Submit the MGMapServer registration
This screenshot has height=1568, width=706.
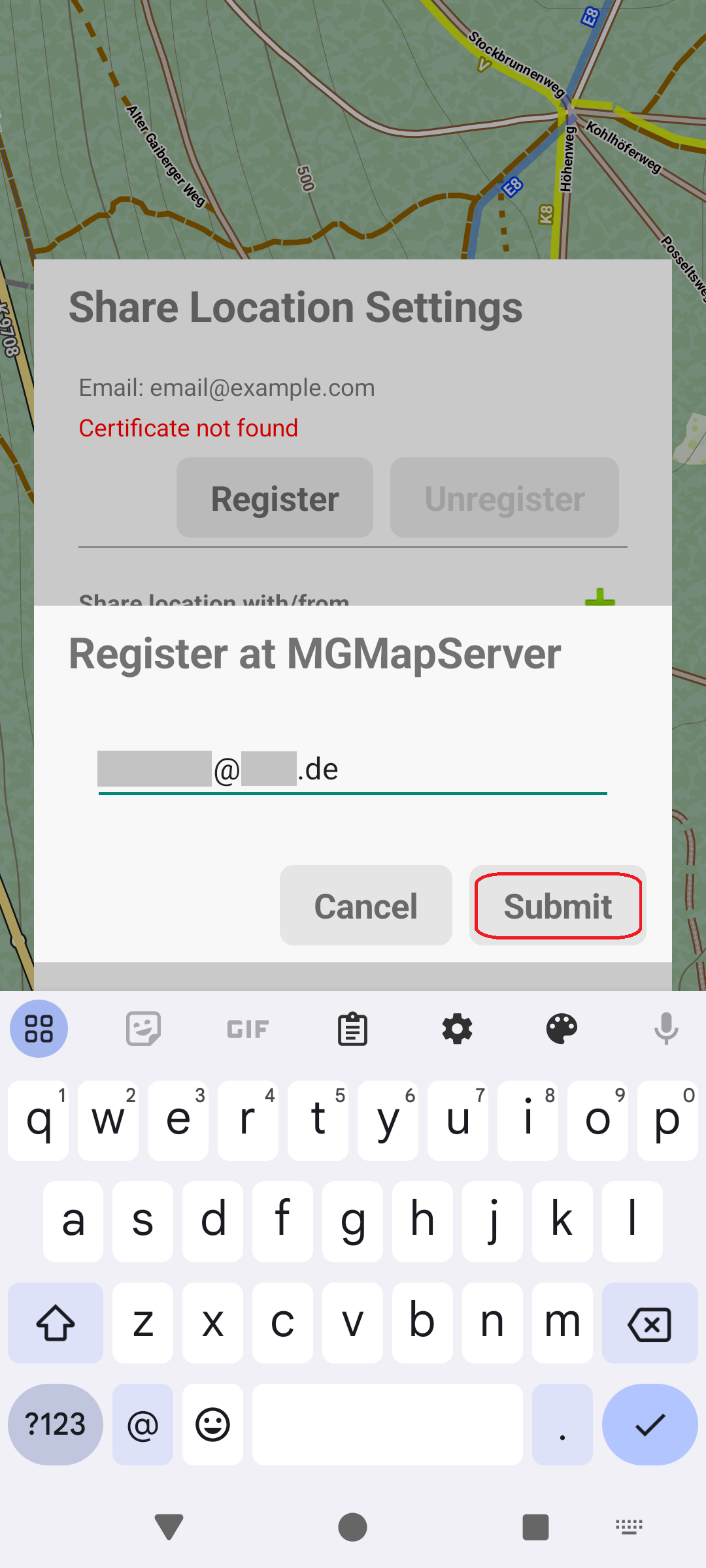pos(558,906)
